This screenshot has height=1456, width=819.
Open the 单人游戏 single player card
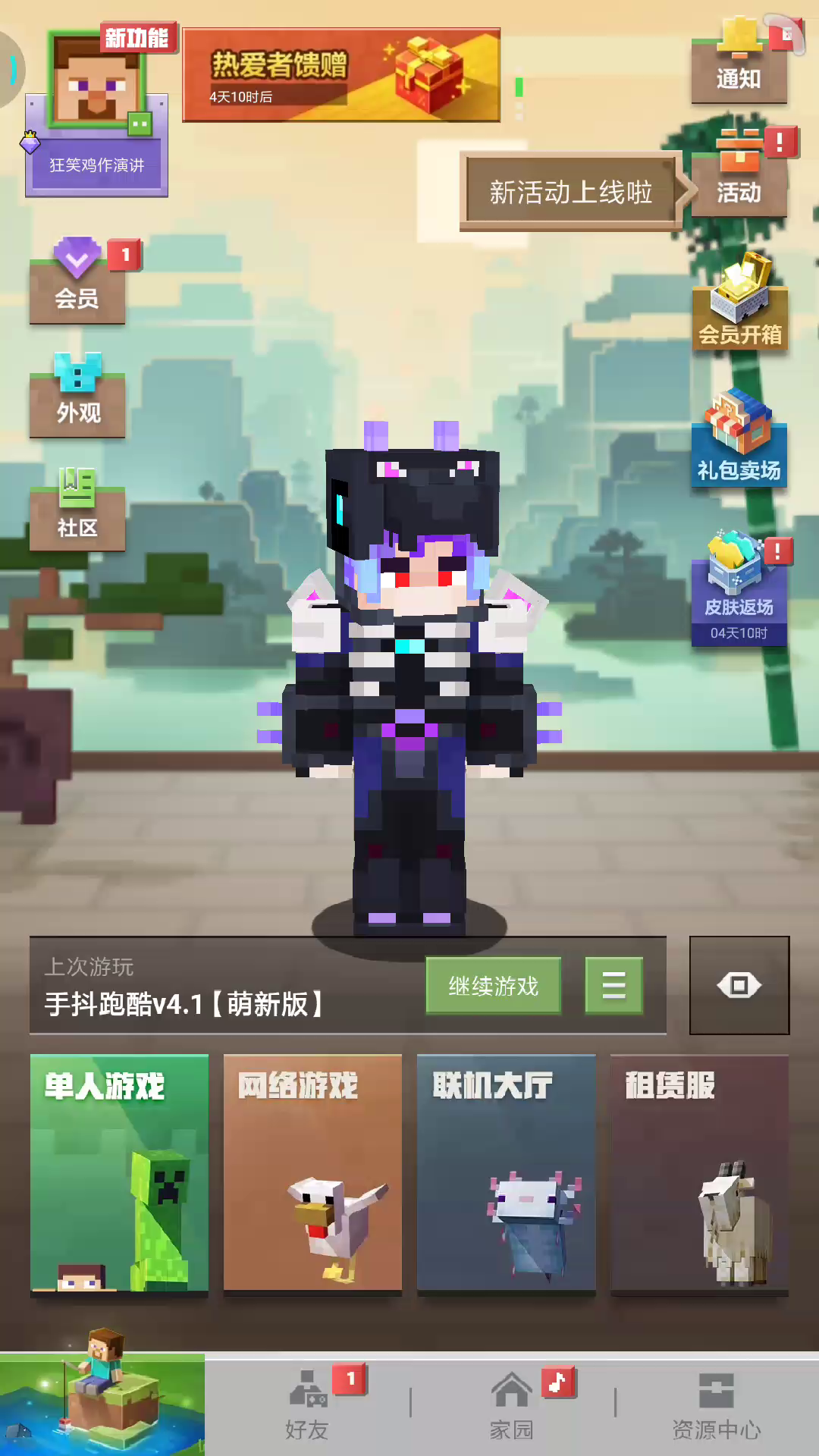tap(119, 1174)
